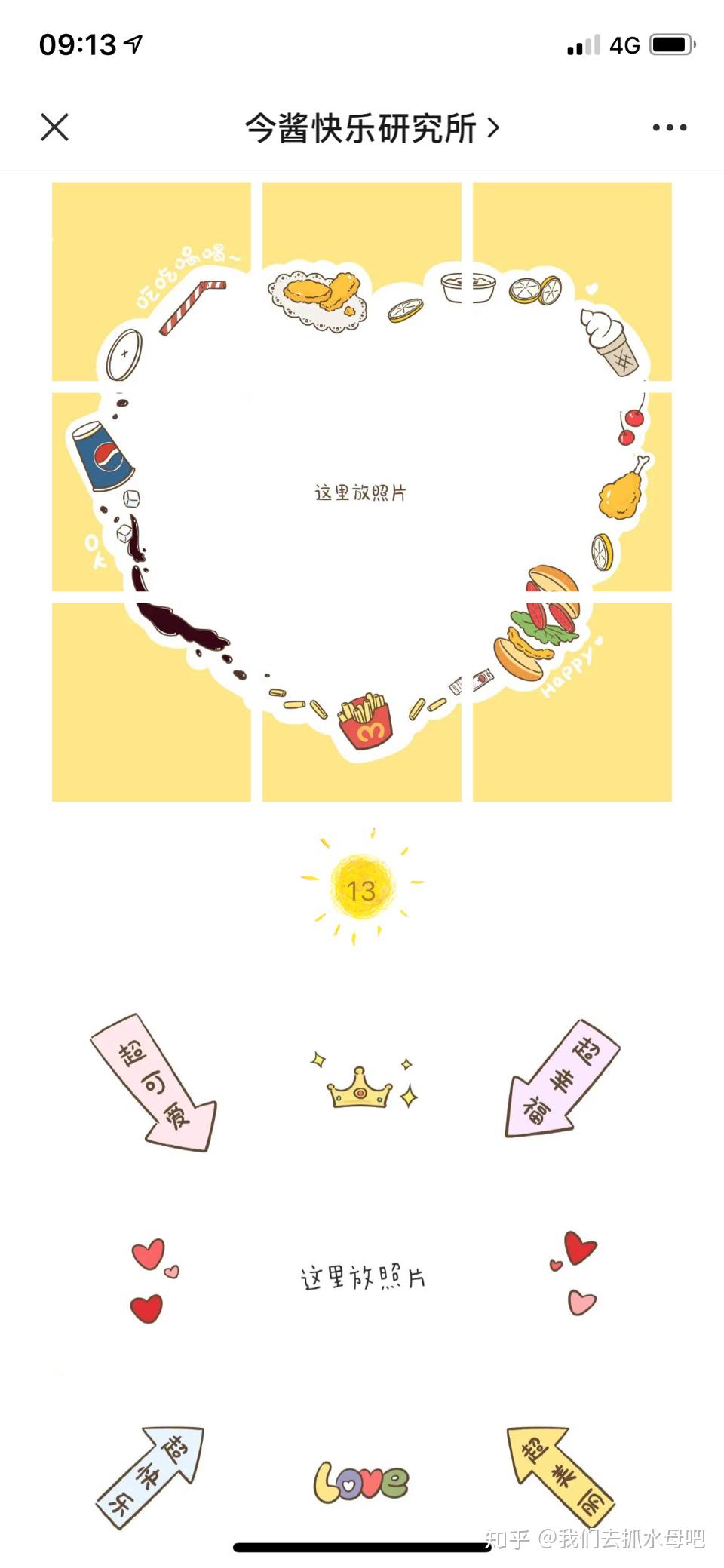This screenshot has height=1568, width=724.
Task: Open 今酱快乐研究所 account page
Action: coord(371,128)
